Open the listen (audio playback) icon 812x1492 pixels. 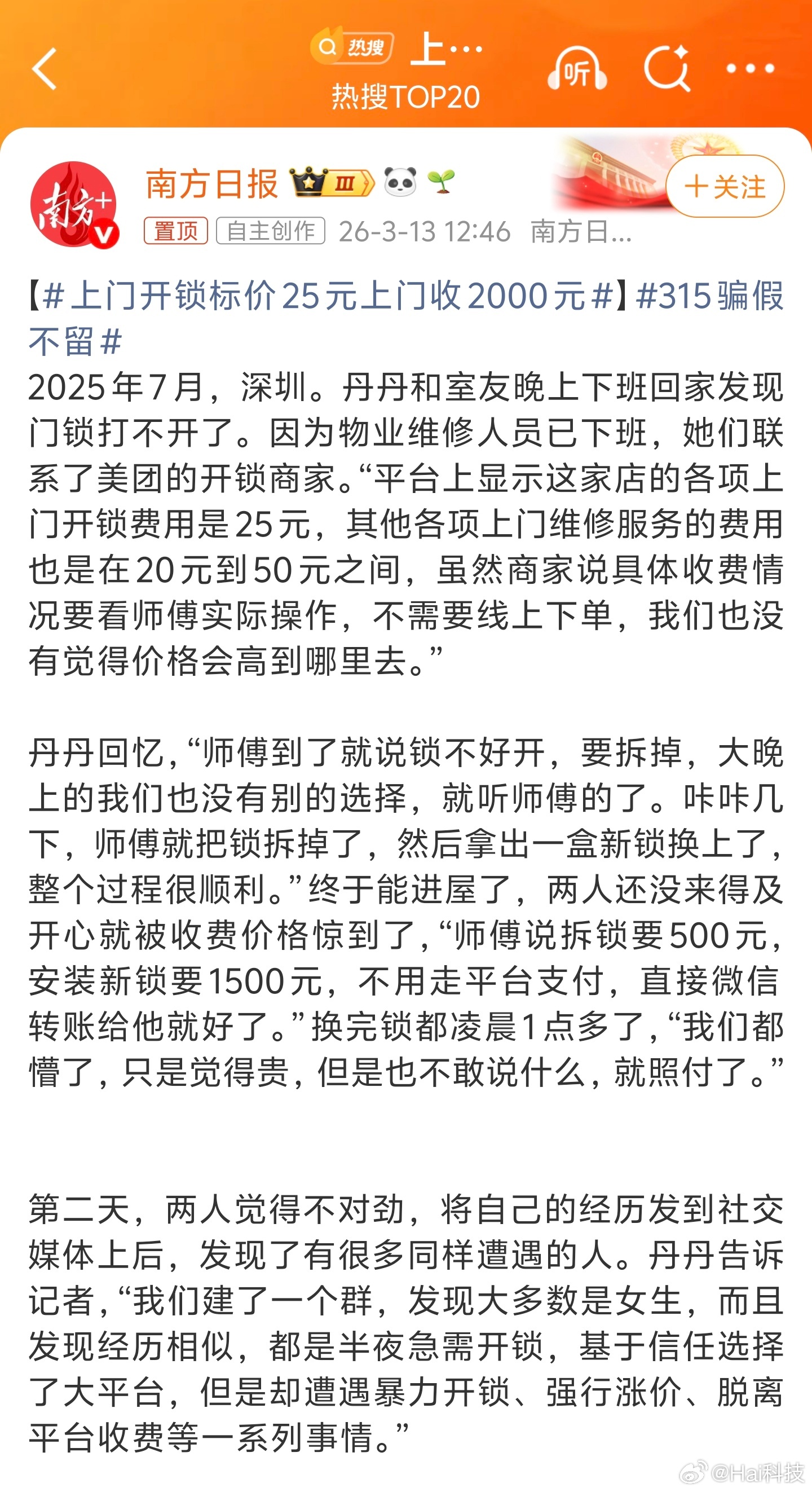(577, 69)
